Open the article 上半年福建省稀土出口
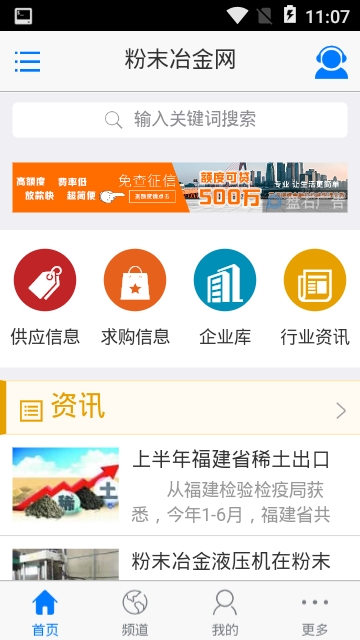Image resolution: width=360 pixels, height=640 pixels. (180, 485)
